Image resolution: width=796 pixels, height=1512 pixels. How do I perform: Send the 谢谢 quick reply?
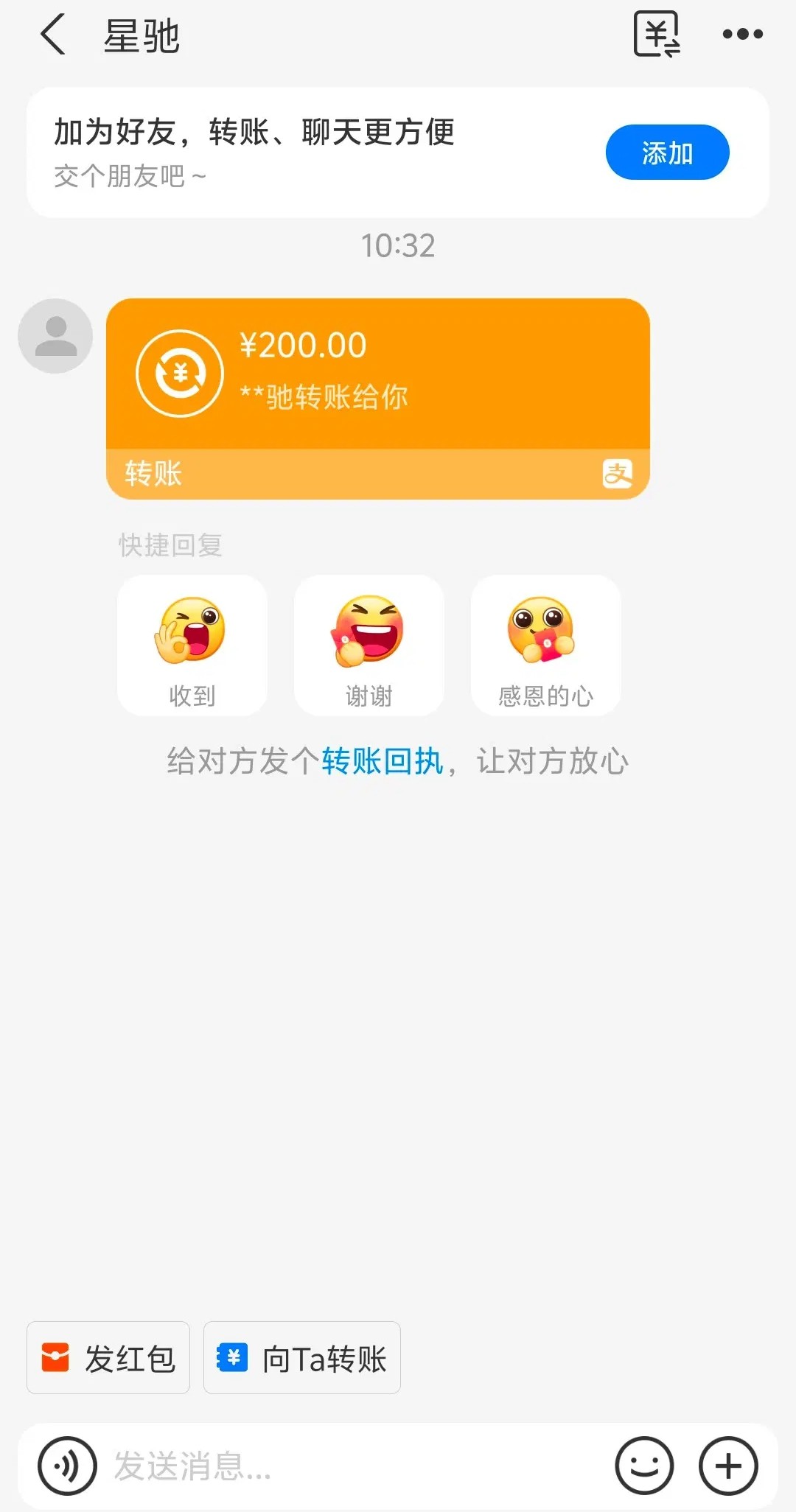pyautogui.click(x=369, y=645)
